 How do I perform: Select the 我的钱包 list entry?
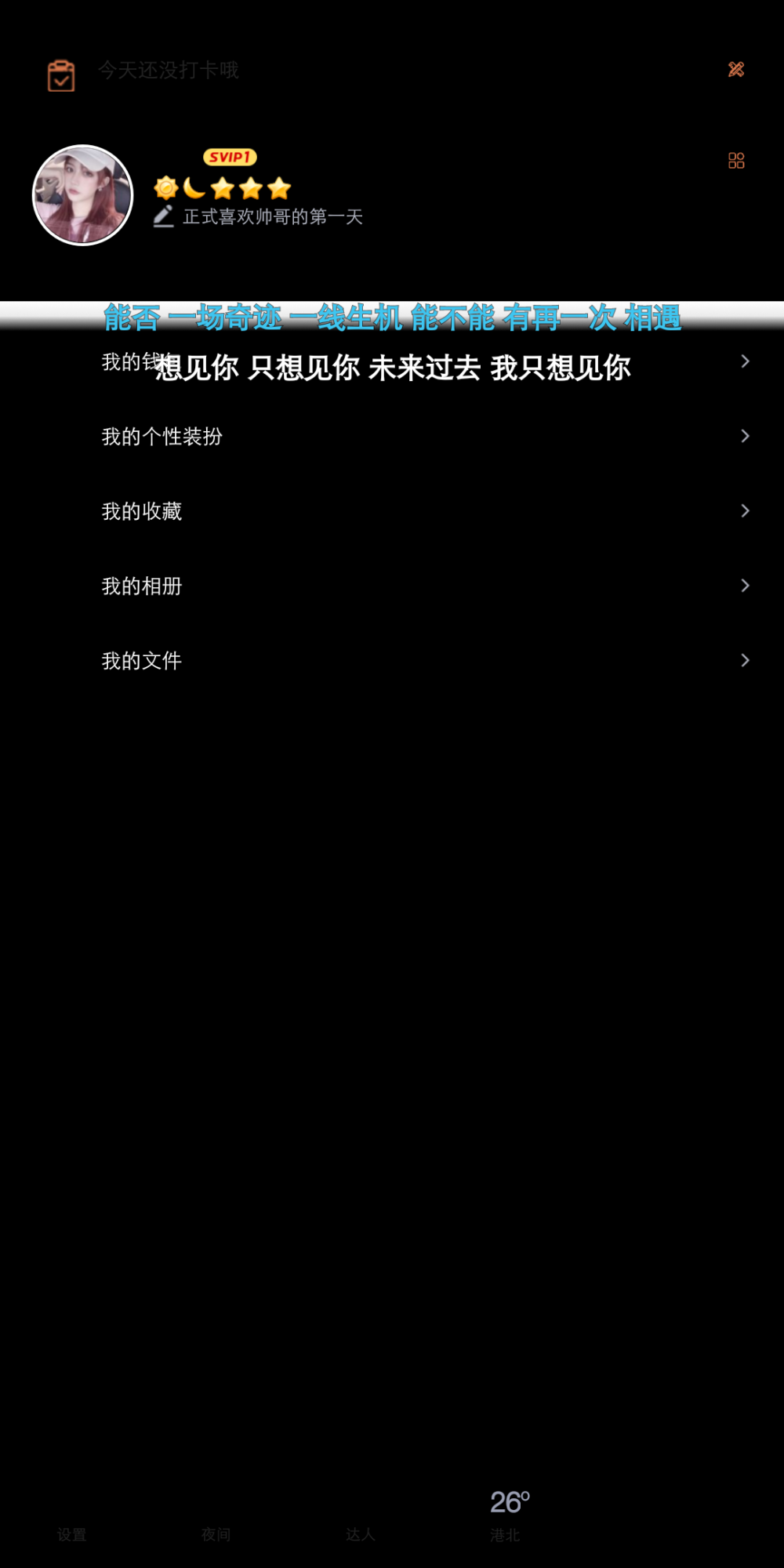click(129, 361)
